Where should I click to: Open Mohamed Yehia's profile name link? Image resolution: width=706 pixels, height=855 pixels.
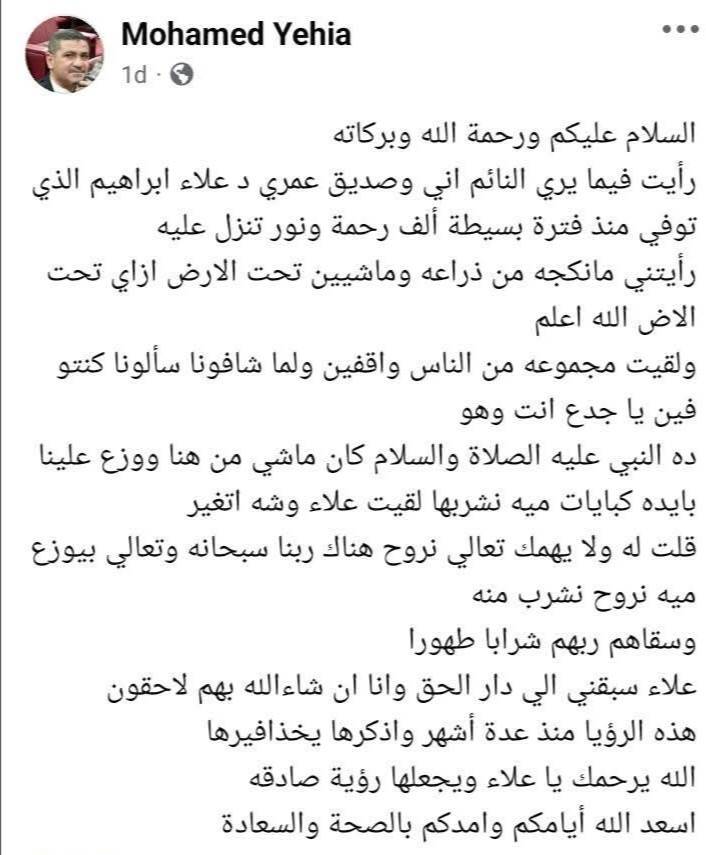point(235,34)
